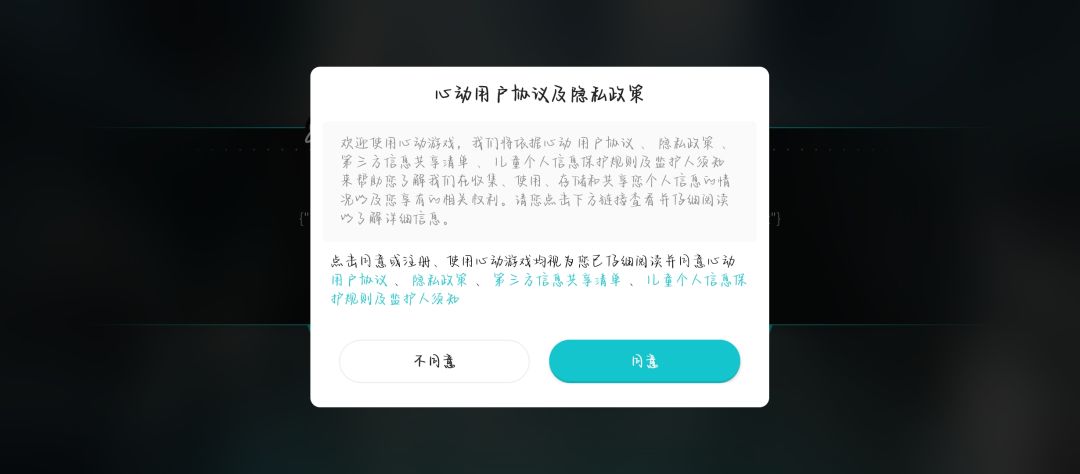Open teal 儿童个人信息保护规则及监护人须知 link
This screenshot has height=474, width=1080.
pyautogui.click(x=539, y=289)
